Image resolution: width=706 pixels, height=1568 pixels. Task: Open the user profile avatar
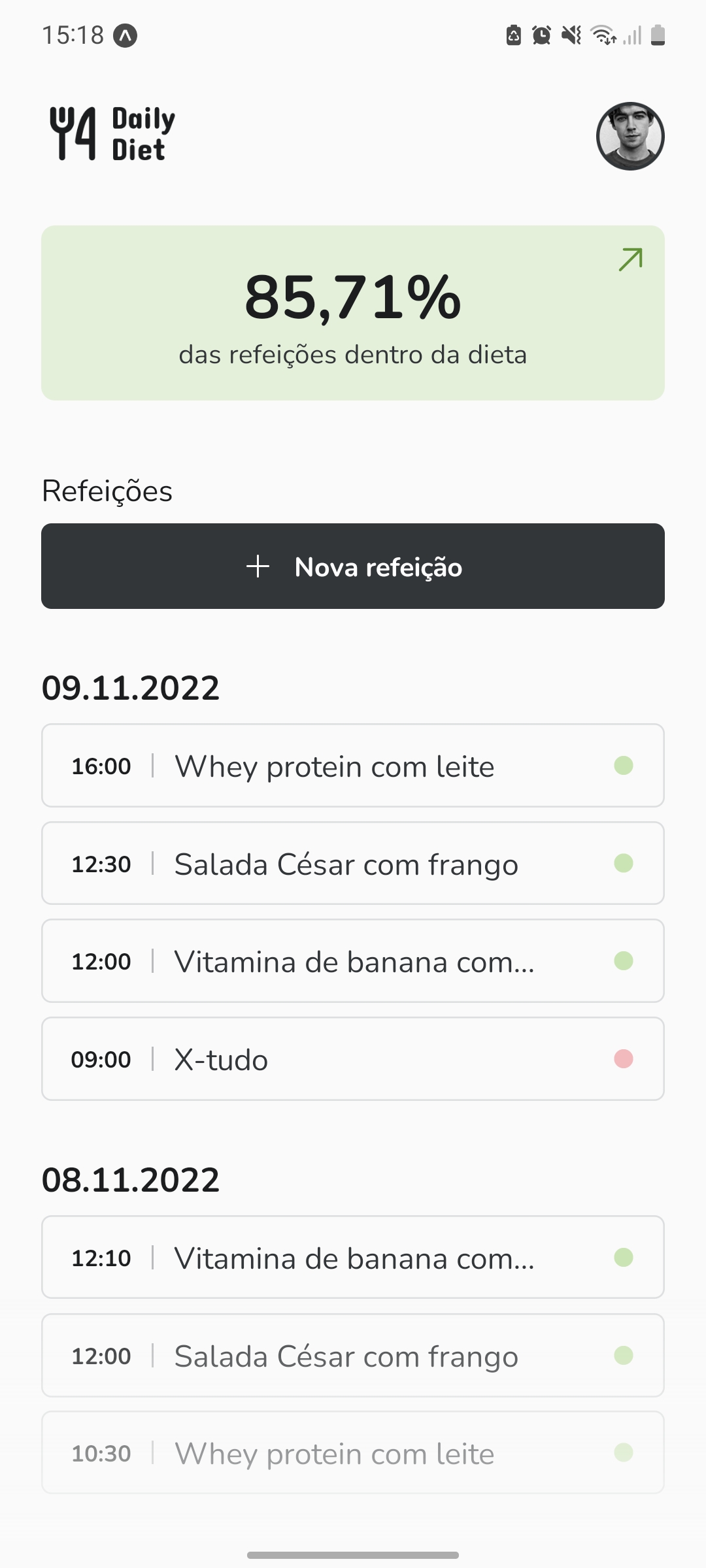click(630, 136)
